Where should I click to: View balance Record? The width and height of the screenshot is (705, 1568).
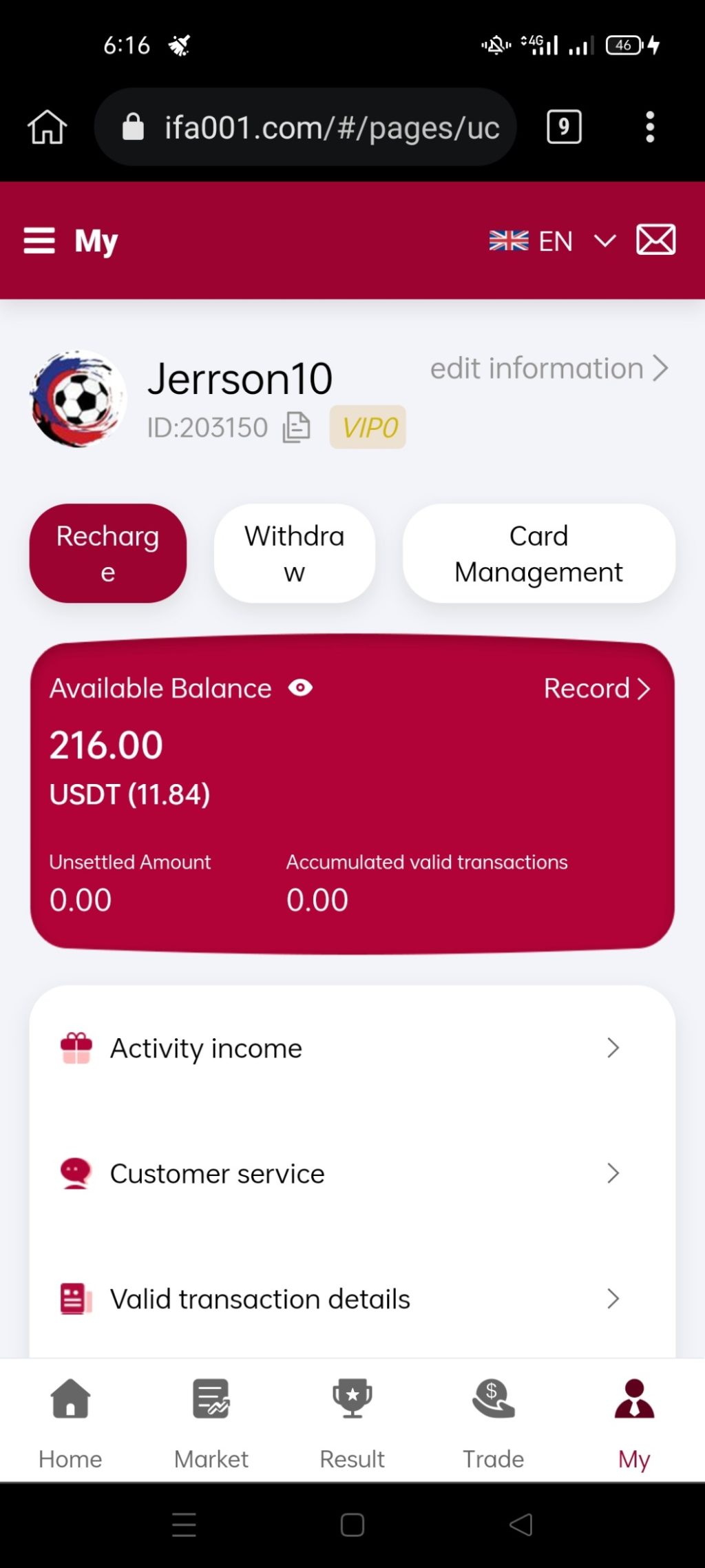tap(596, 688)
